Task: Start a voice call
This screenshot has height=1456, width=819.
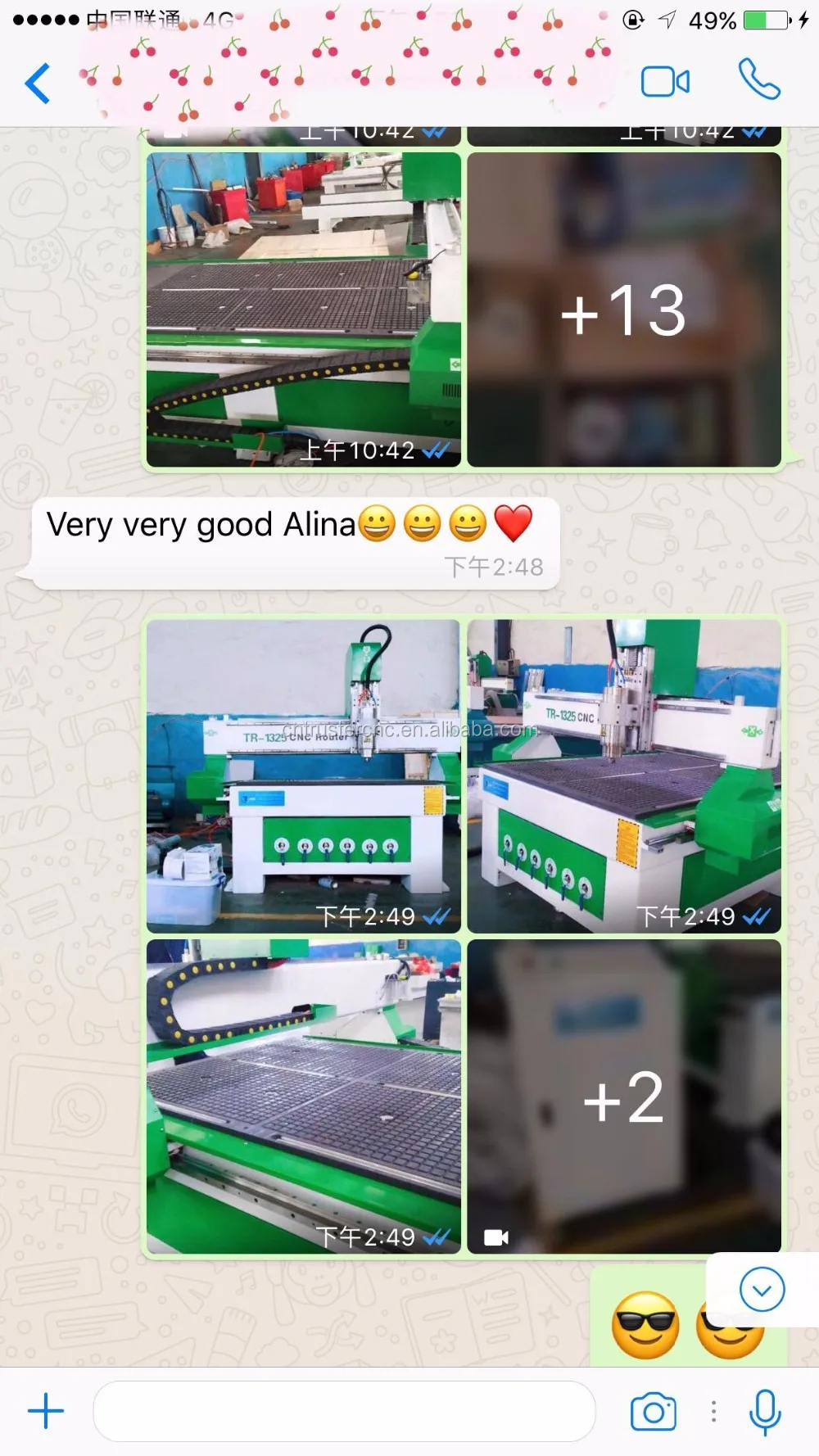Action: [759, 79]
